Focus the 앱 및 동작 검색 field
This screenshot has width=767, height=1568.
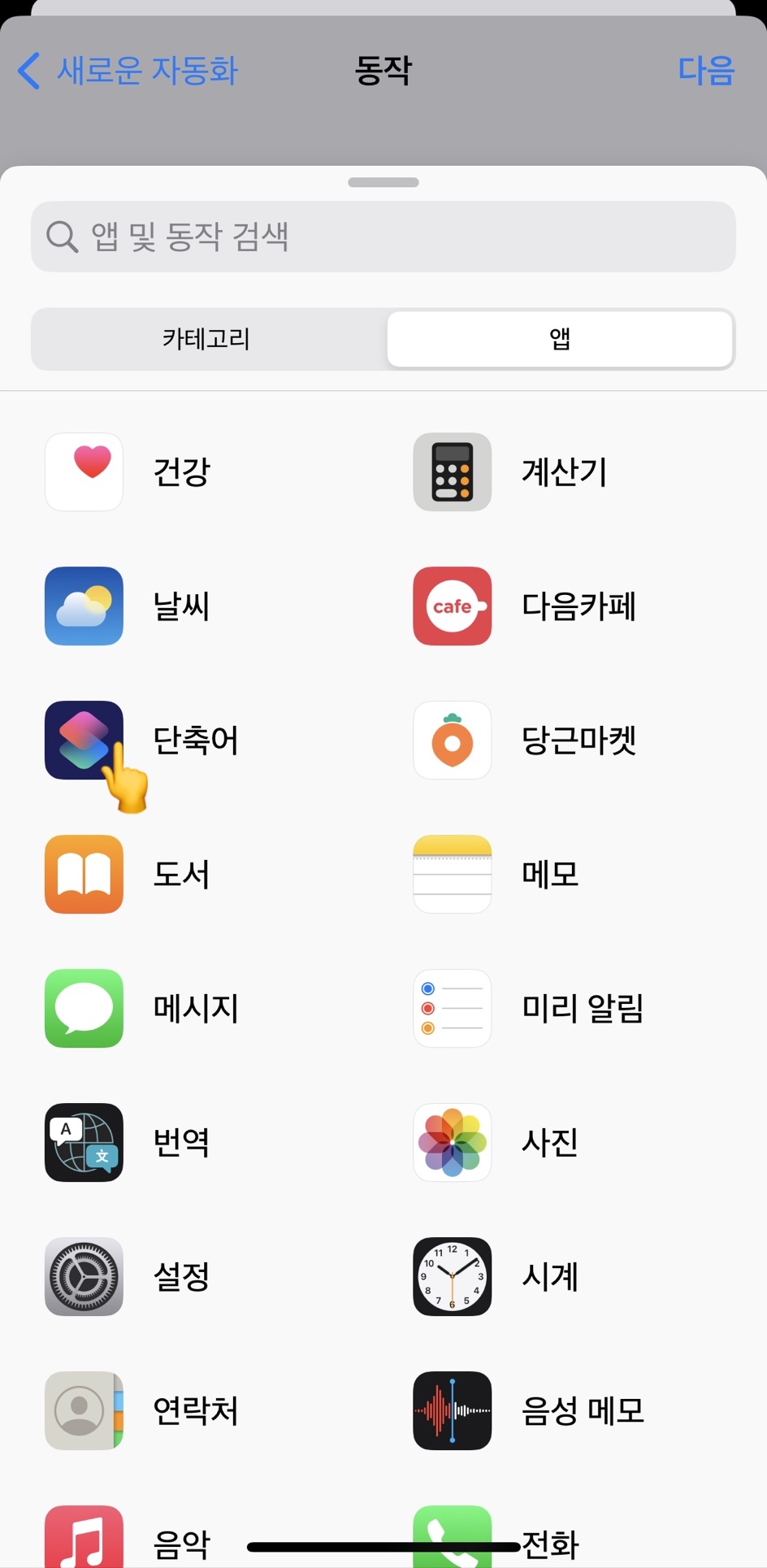(x=383, y=237)
